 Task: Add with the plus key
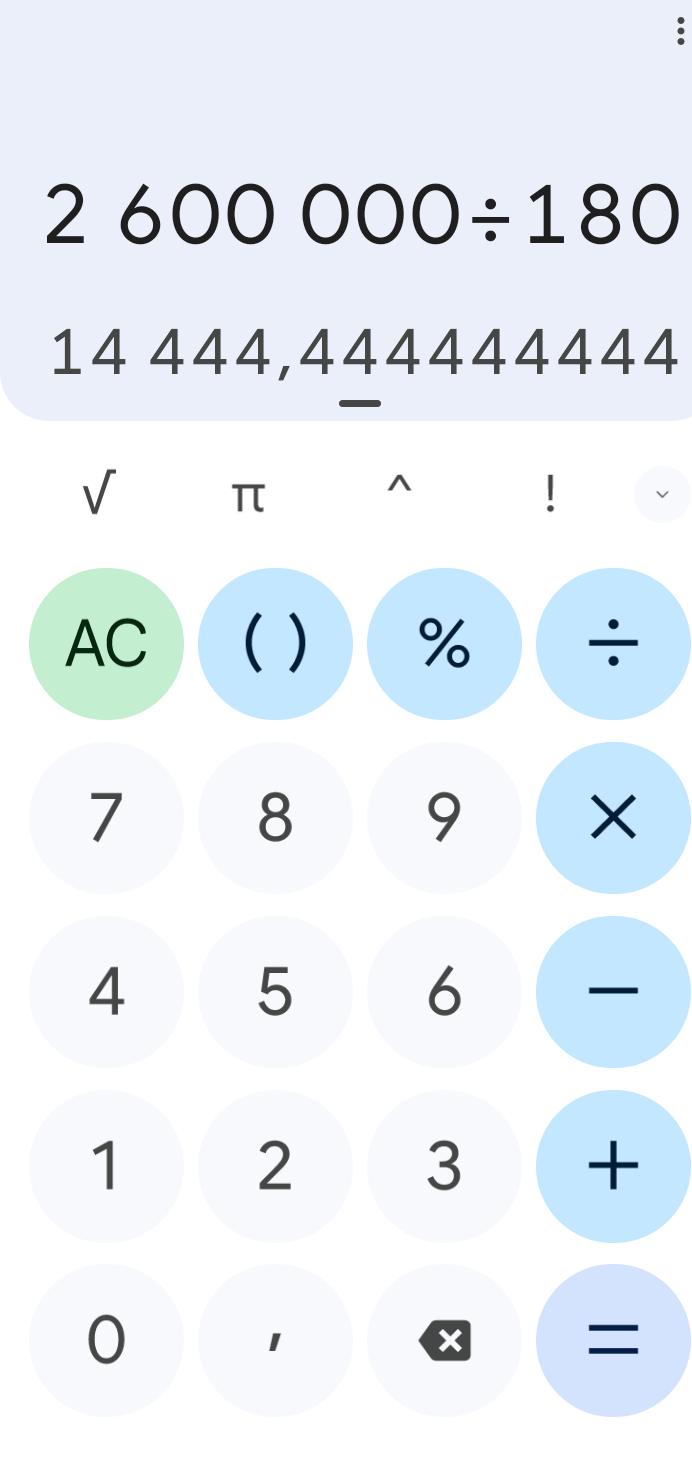click(x=613, y=1165)
